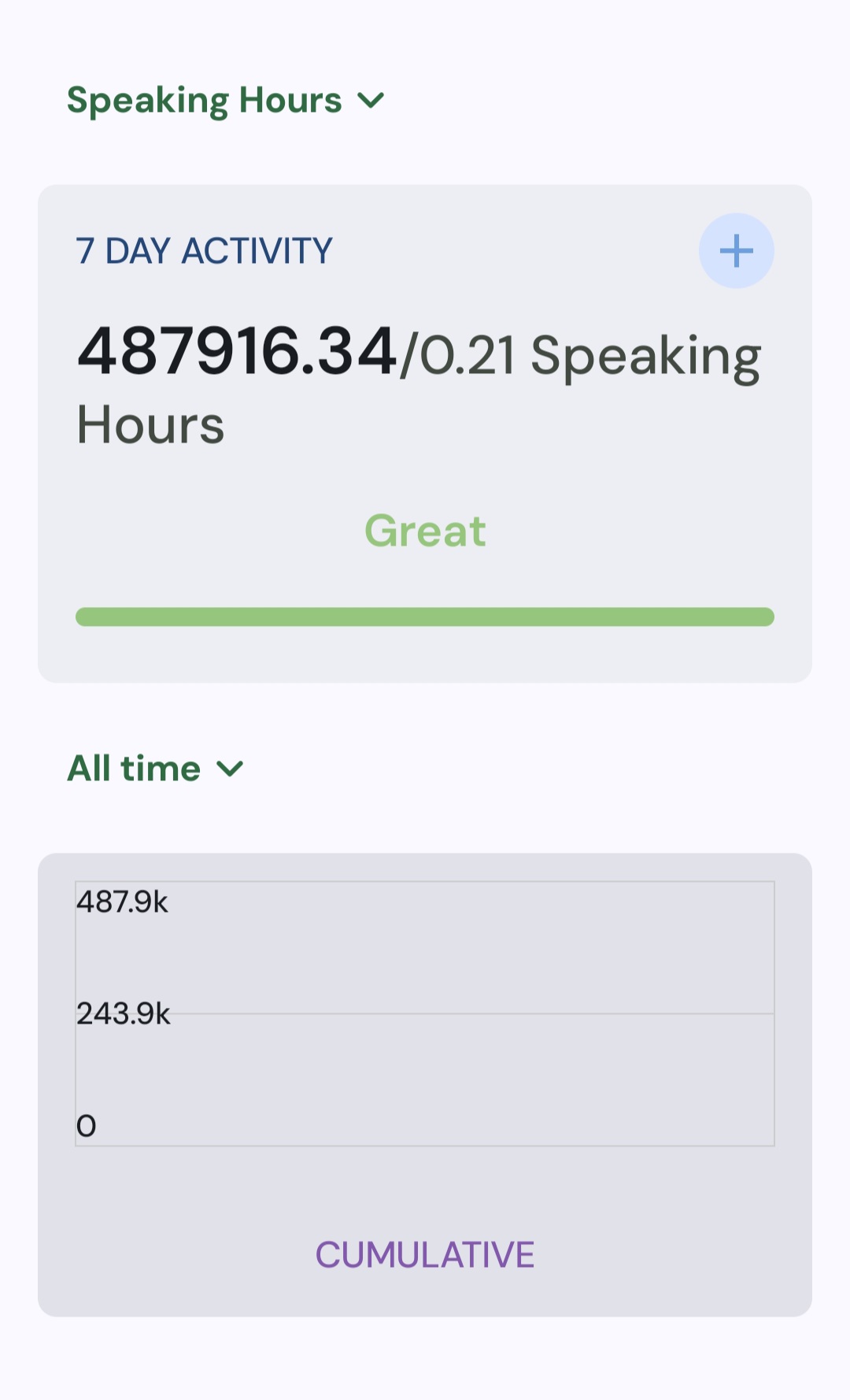Tap the CUMULATIVE chart mode button

coord(425,1254)
